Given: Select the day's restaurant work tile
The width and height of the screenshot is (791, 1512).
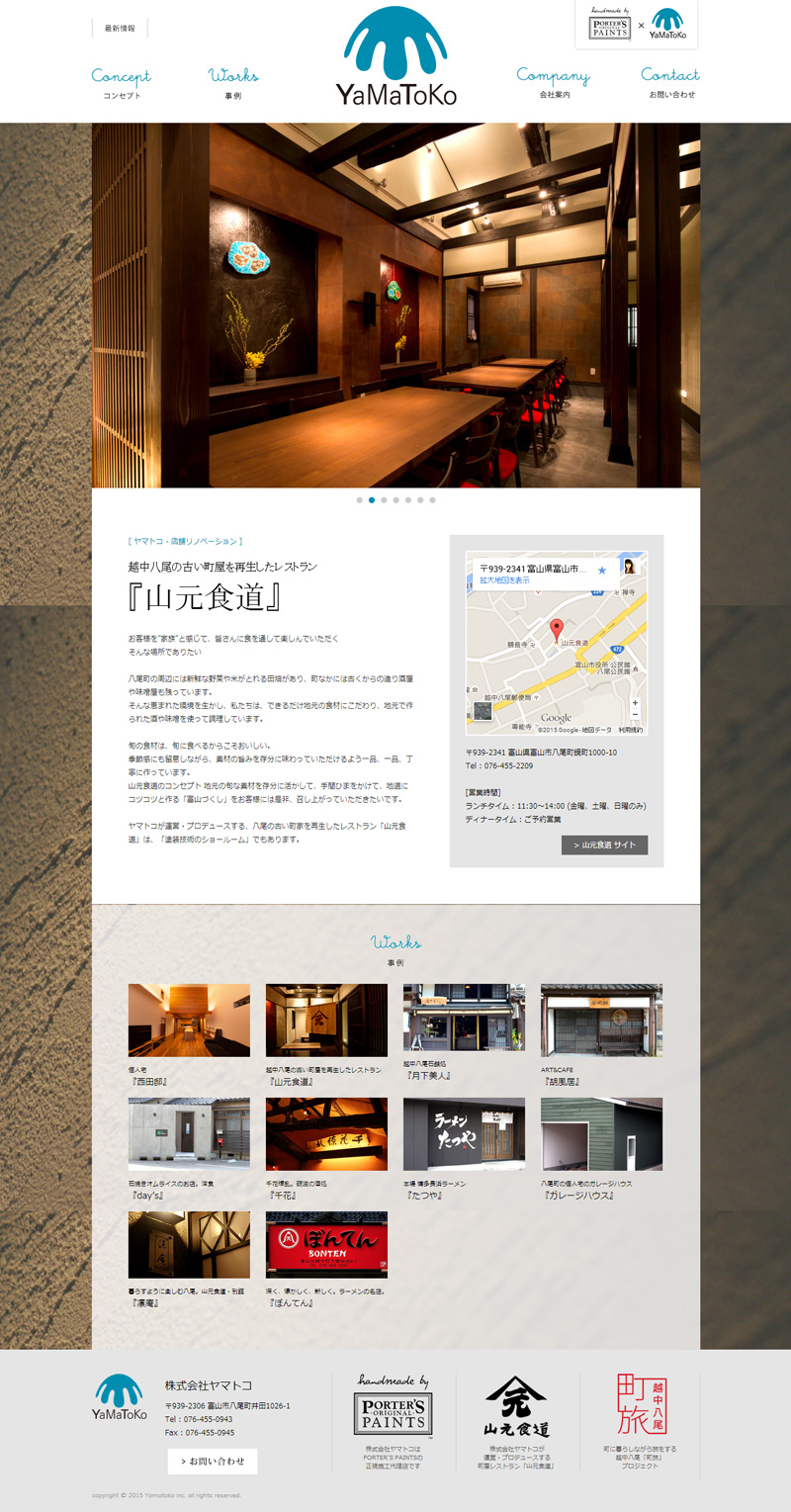Looking at the screenshot, I should point(189,1133).
